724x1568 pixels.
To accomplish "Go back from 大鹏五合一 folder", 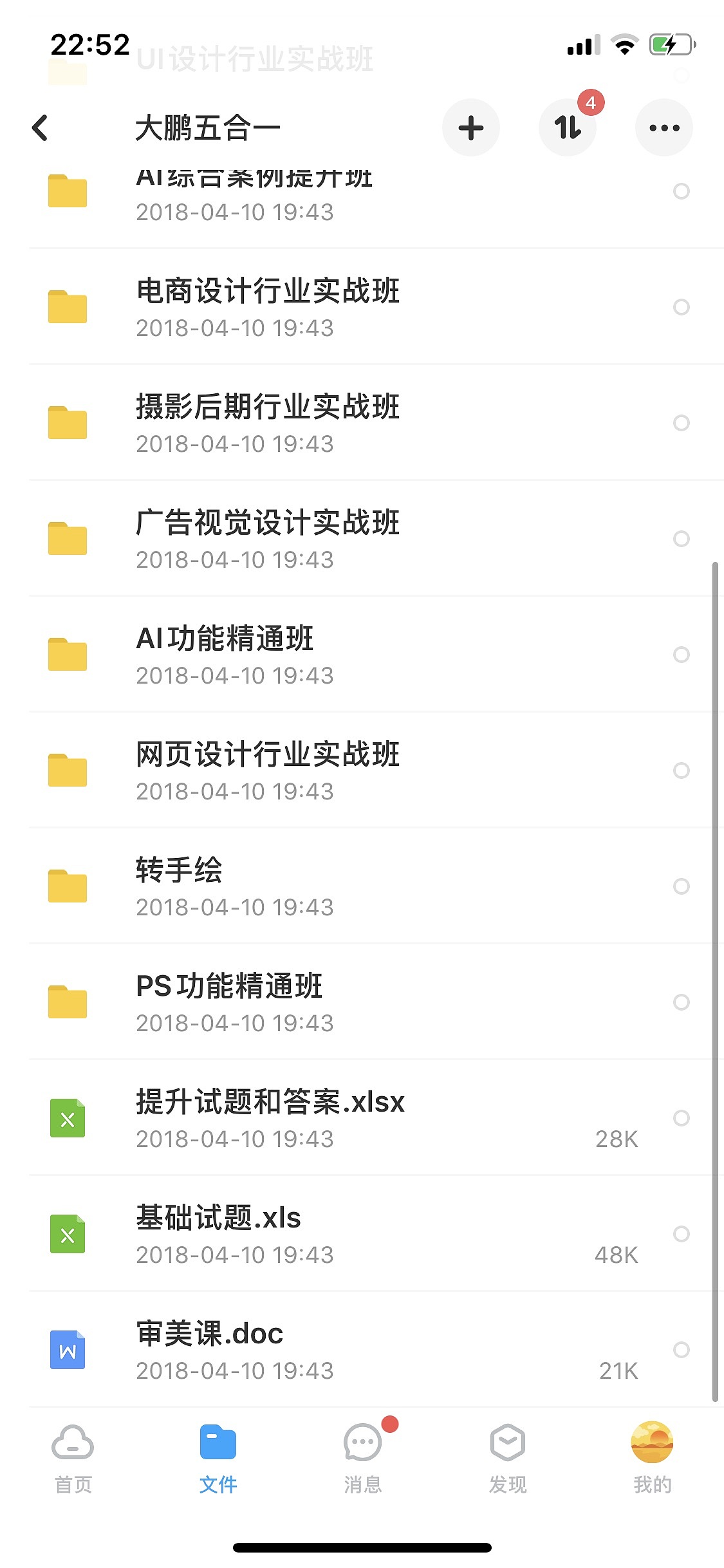I will click(x=40, y=127).
